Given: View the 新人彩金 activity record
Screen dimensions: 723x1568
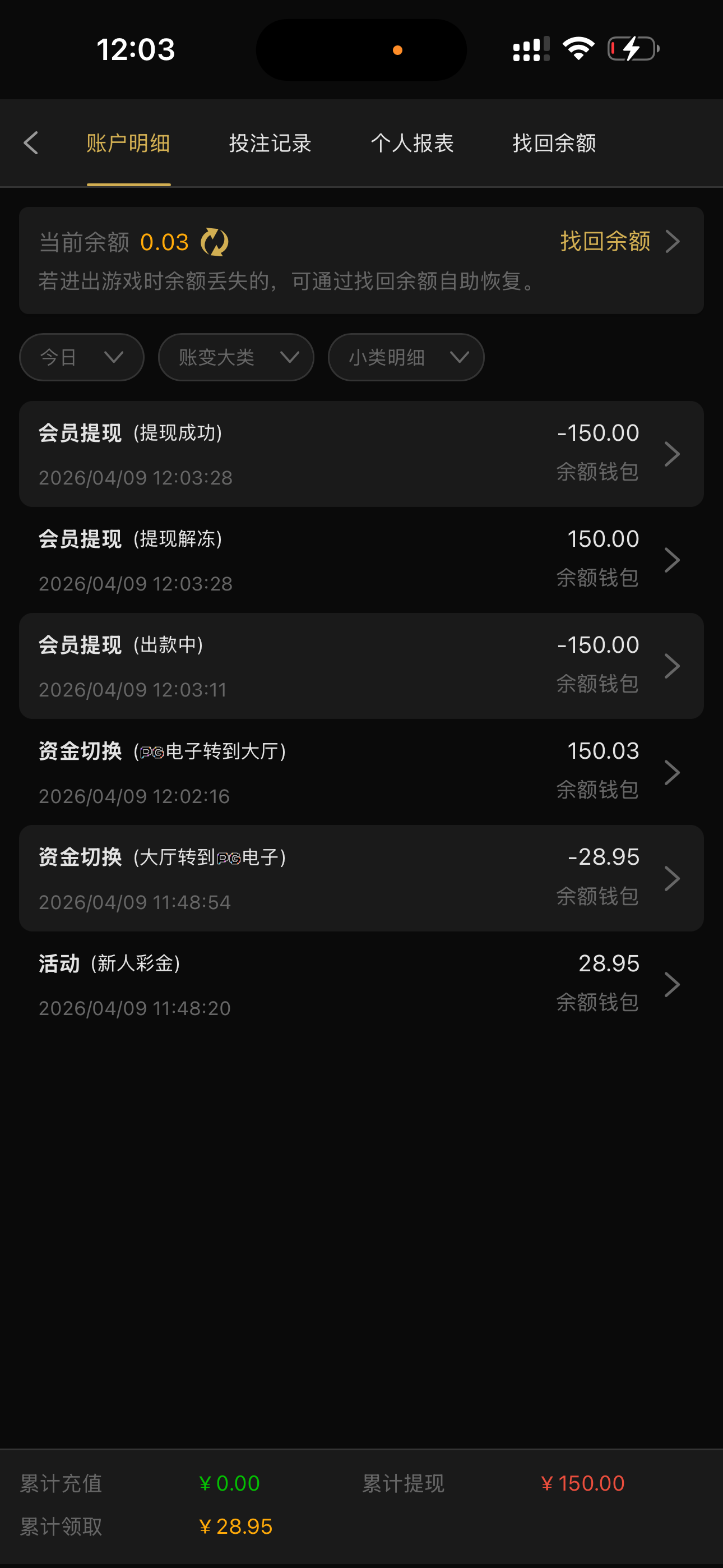Looking at the screenshot, I should click(x=361, y=984).
